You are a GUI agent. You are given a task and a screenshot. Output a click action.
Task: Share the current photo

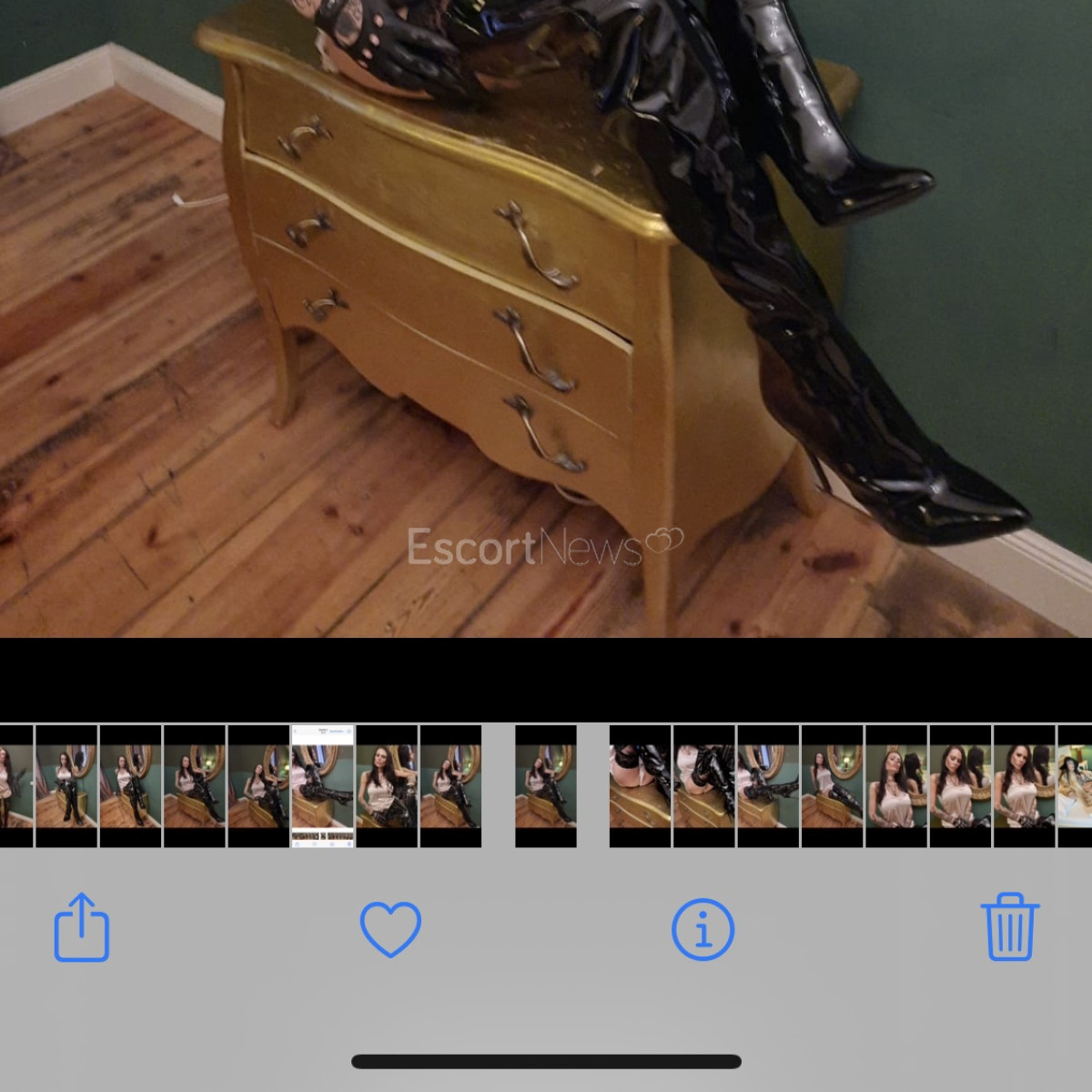(82, 927)
